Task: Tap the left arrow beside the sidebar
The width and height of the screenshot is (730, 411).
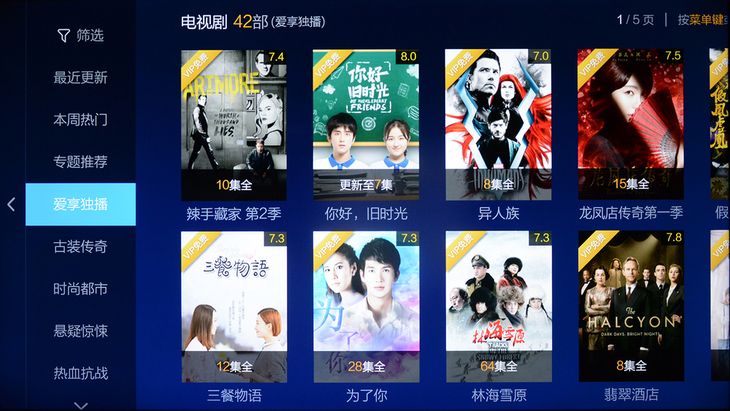Action: pyautogui.click(x=11, y=204)
